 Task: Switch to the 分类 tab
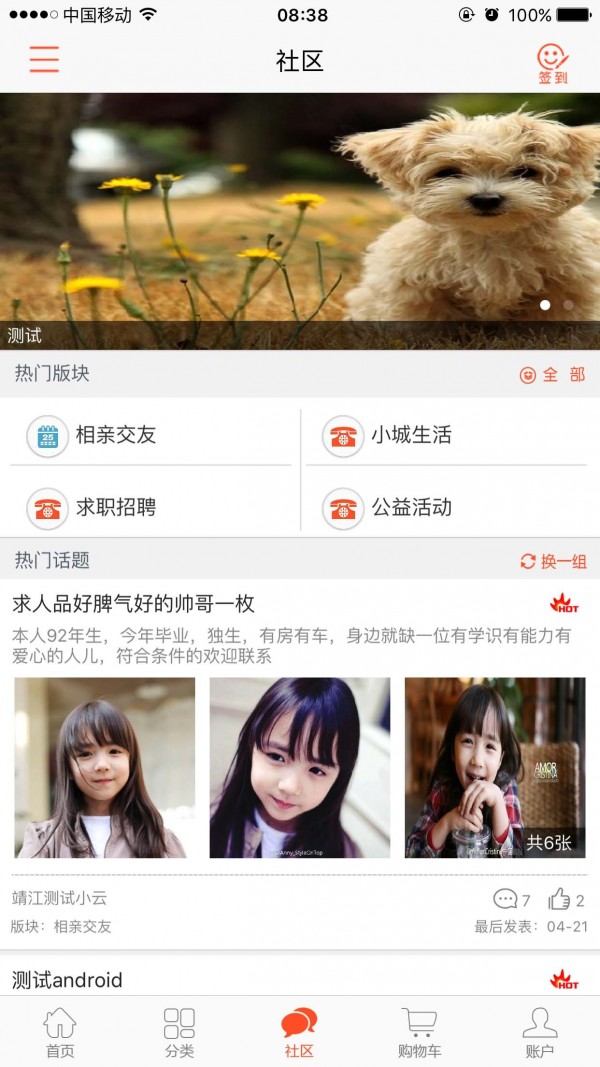tap(179, 1032)
